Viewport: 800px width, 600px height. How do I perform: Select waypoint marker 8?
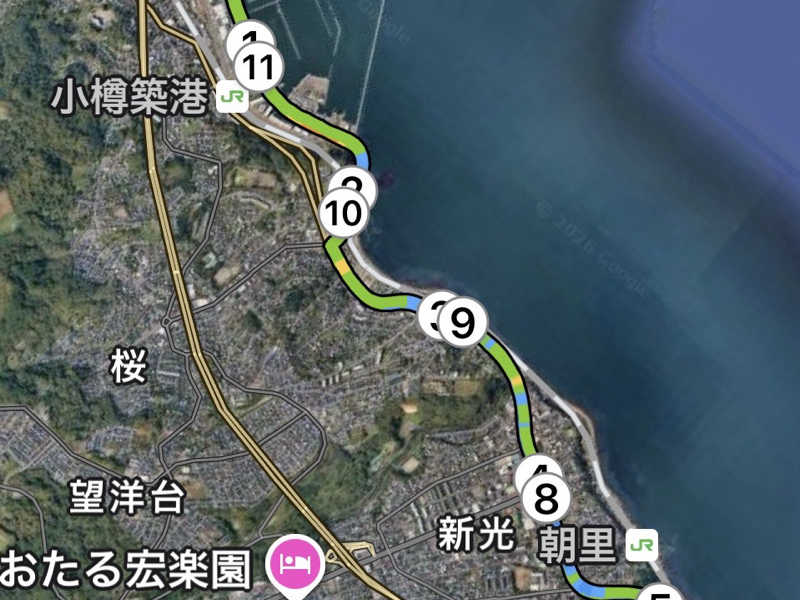point(546,498)
